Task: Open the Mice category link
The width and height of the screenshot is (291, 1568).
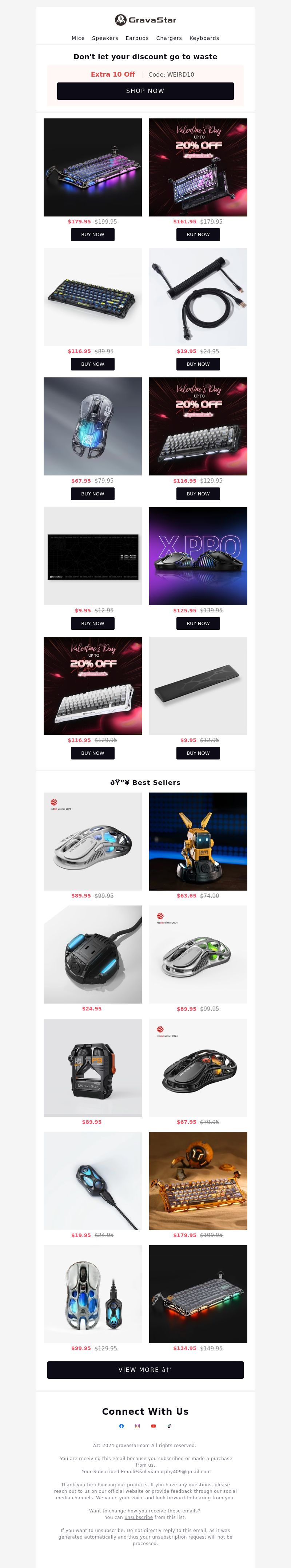Action: [x=78, y=39]
